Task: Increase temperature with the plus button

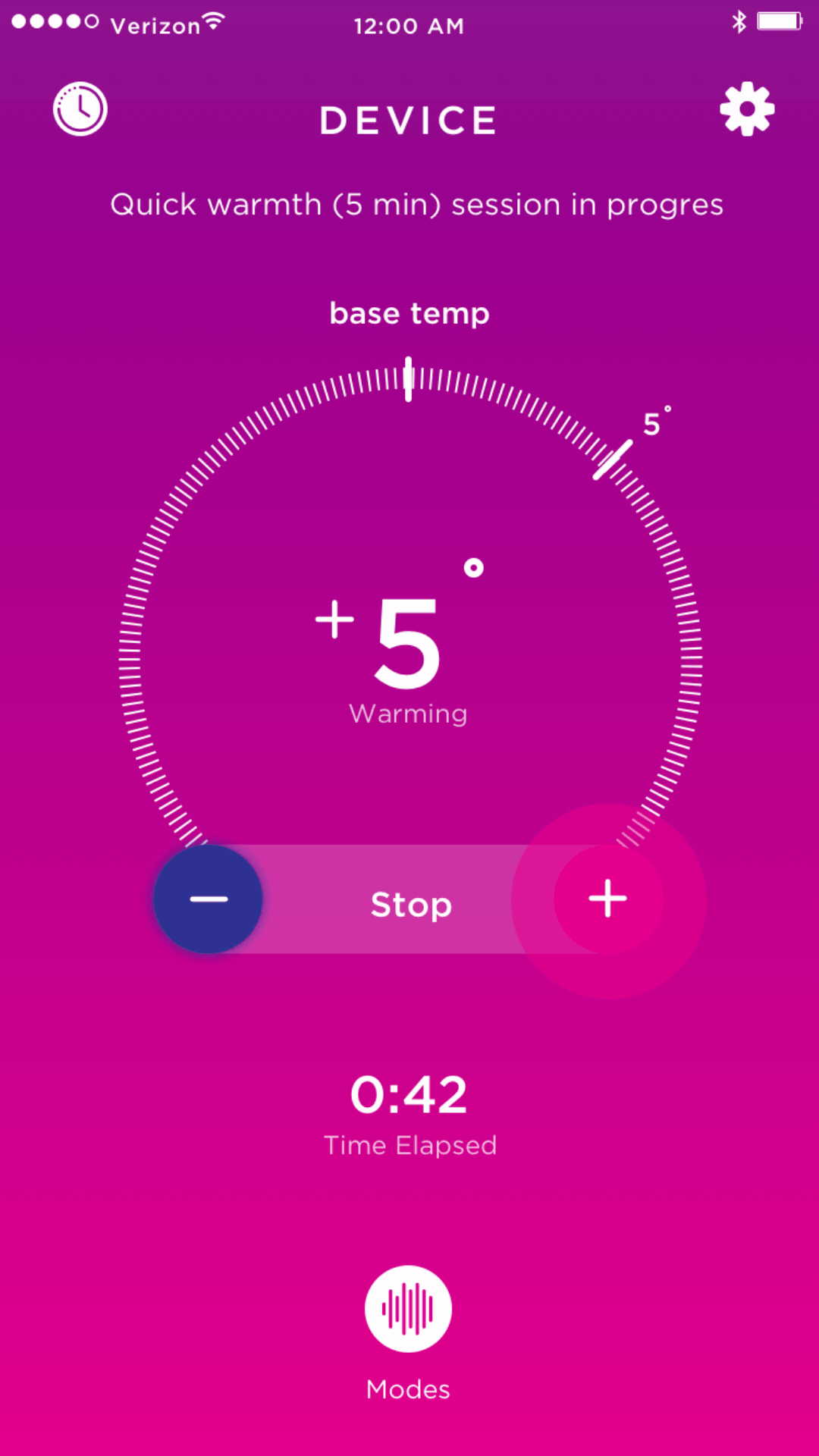Action: pyautogui.click(x=608, y=899)
